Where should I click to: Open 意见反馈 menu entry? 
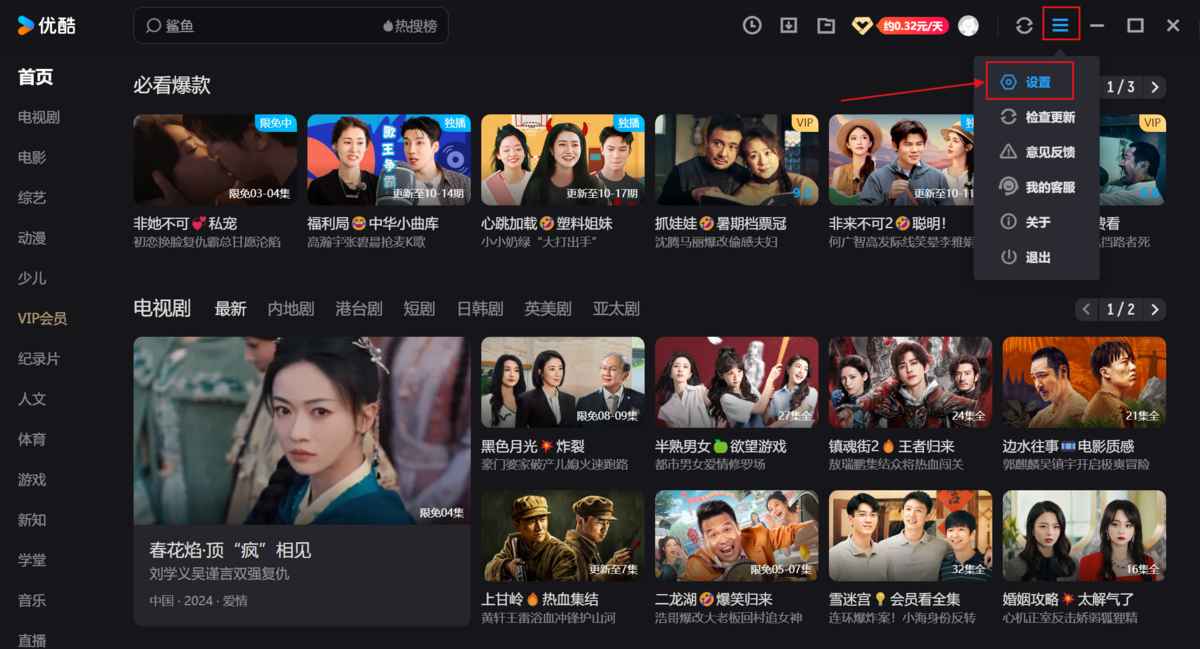(x=1049, y=152)
